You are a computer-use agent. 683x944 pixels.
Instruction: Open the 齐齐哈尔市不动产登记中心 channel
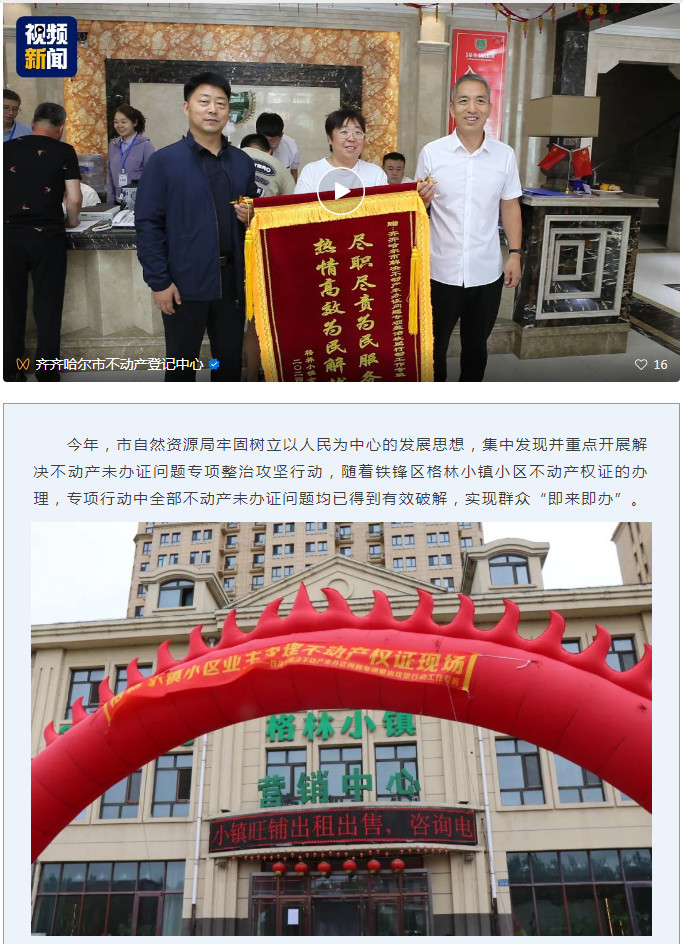[x=119, y=365]
